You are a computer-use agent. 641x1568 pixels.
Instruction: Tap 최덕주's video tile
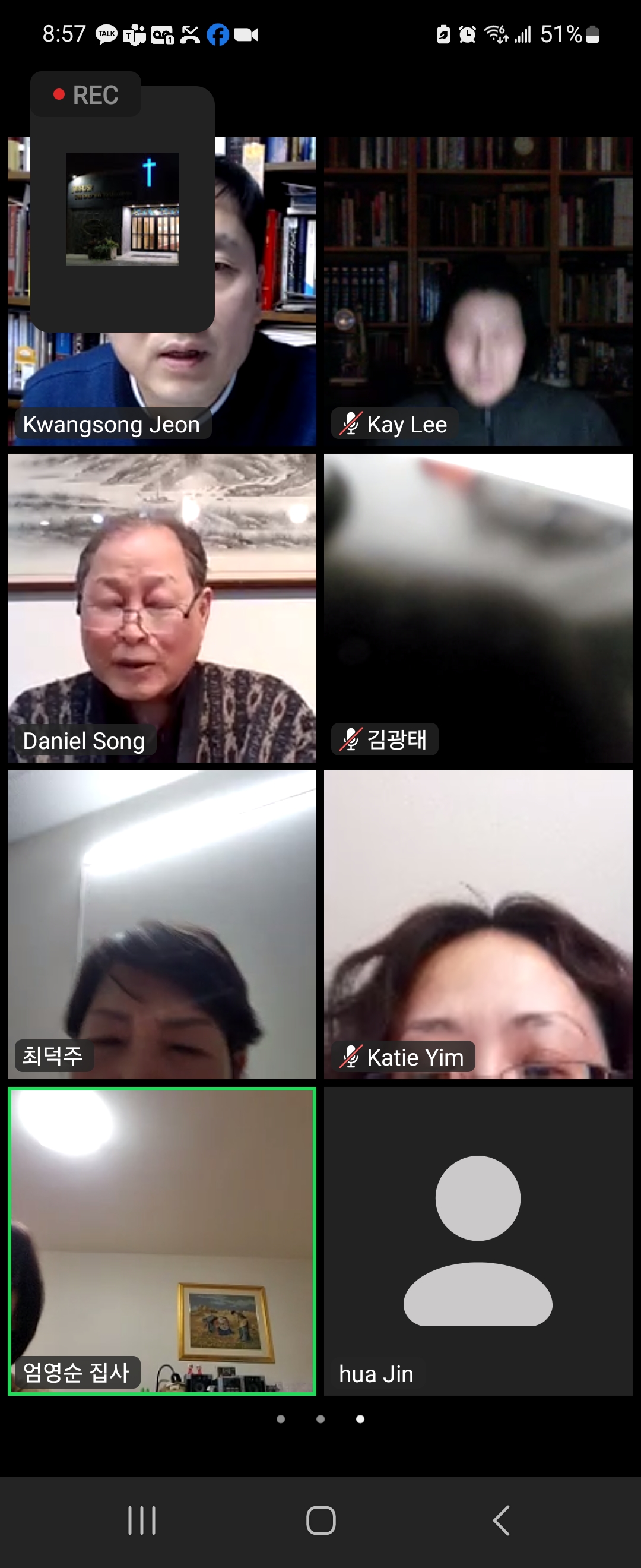pos(162,924)
